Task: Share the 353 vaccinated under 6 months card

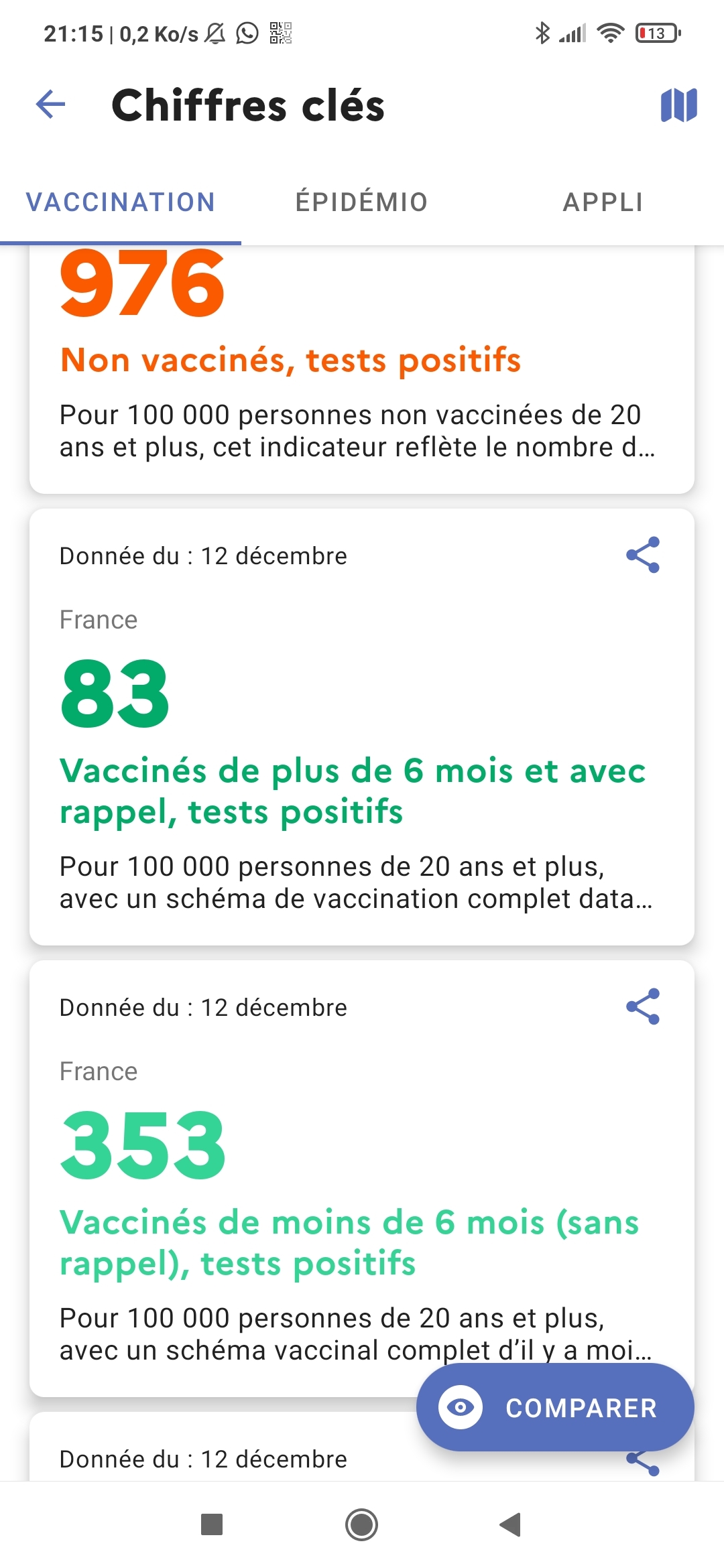Action: coord(643,1008)
